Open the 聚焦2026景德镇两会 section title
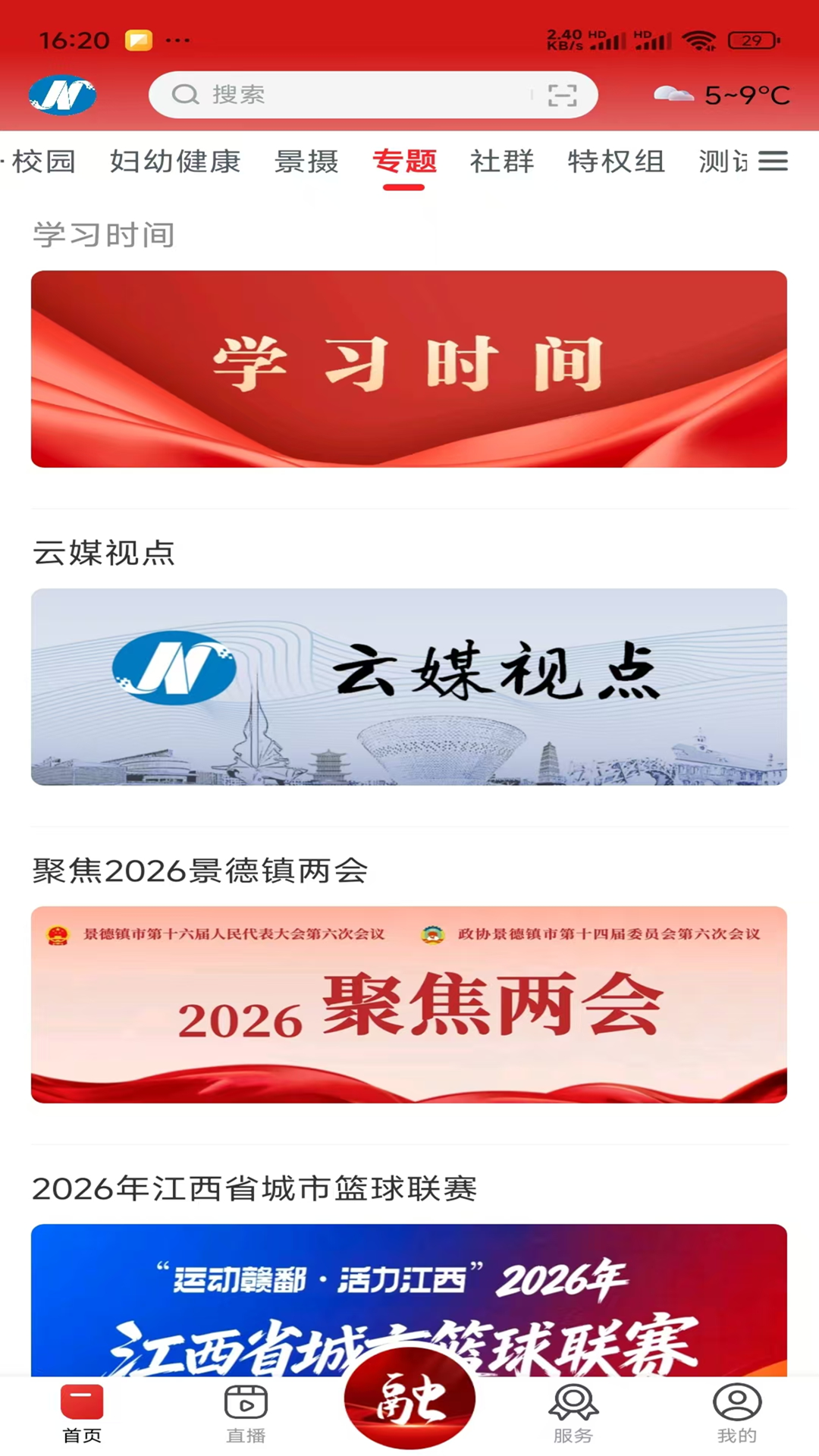The height and width of the screenshot is (1456, 819). pyautogui.click(x=199, y=872)
